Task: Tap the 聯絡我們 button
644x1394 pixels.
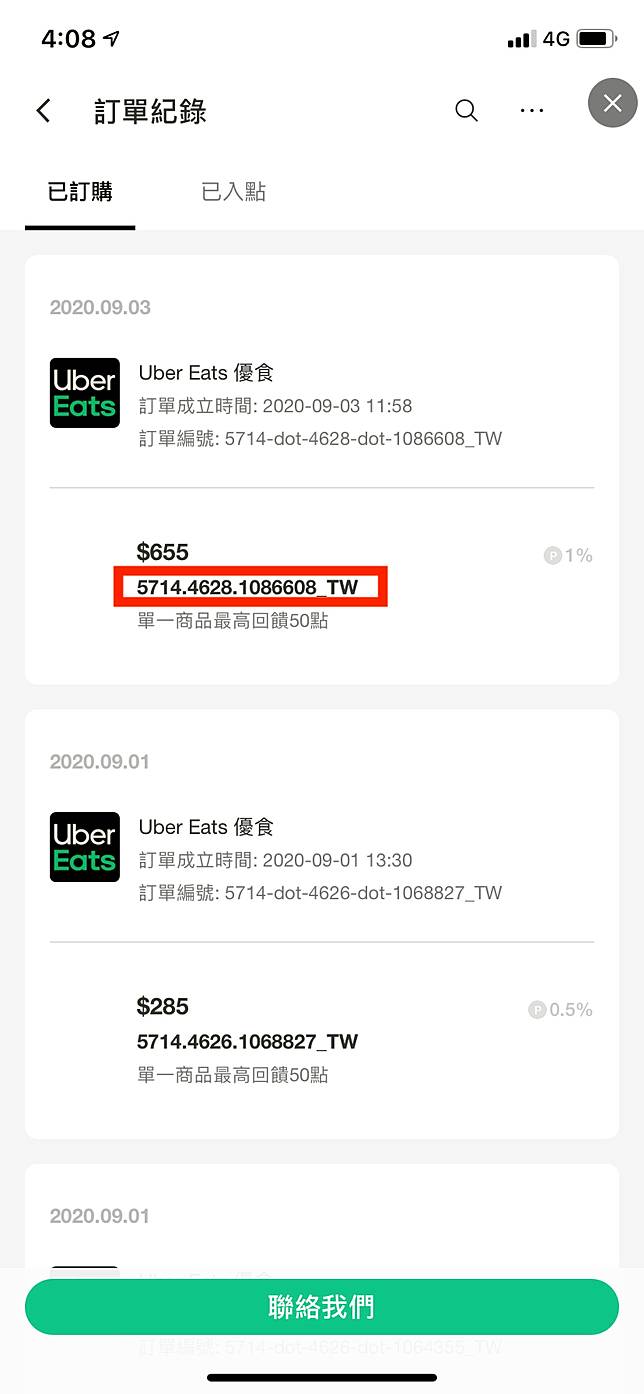Action: coord(322,1306)
